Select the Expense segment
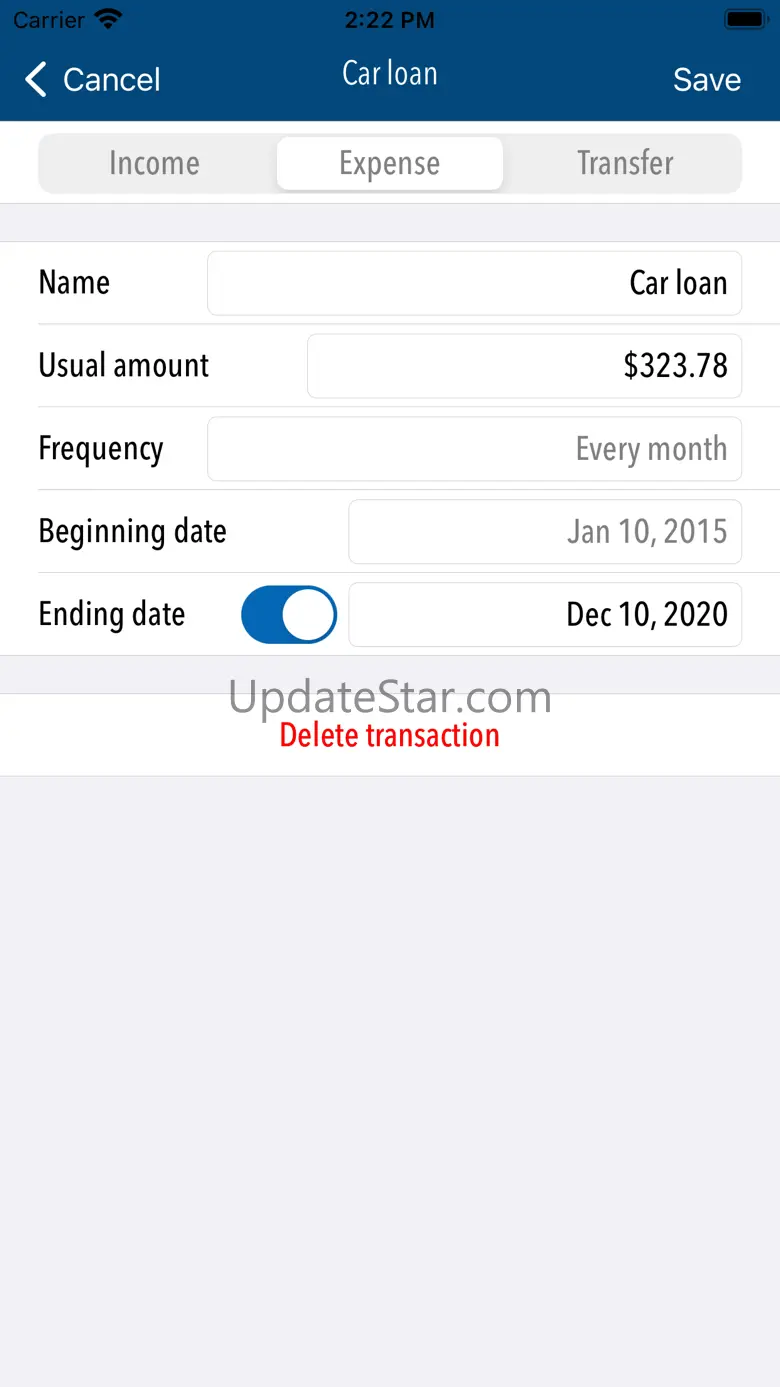The width and height of the screenshot is (780, 1387). 390,163
